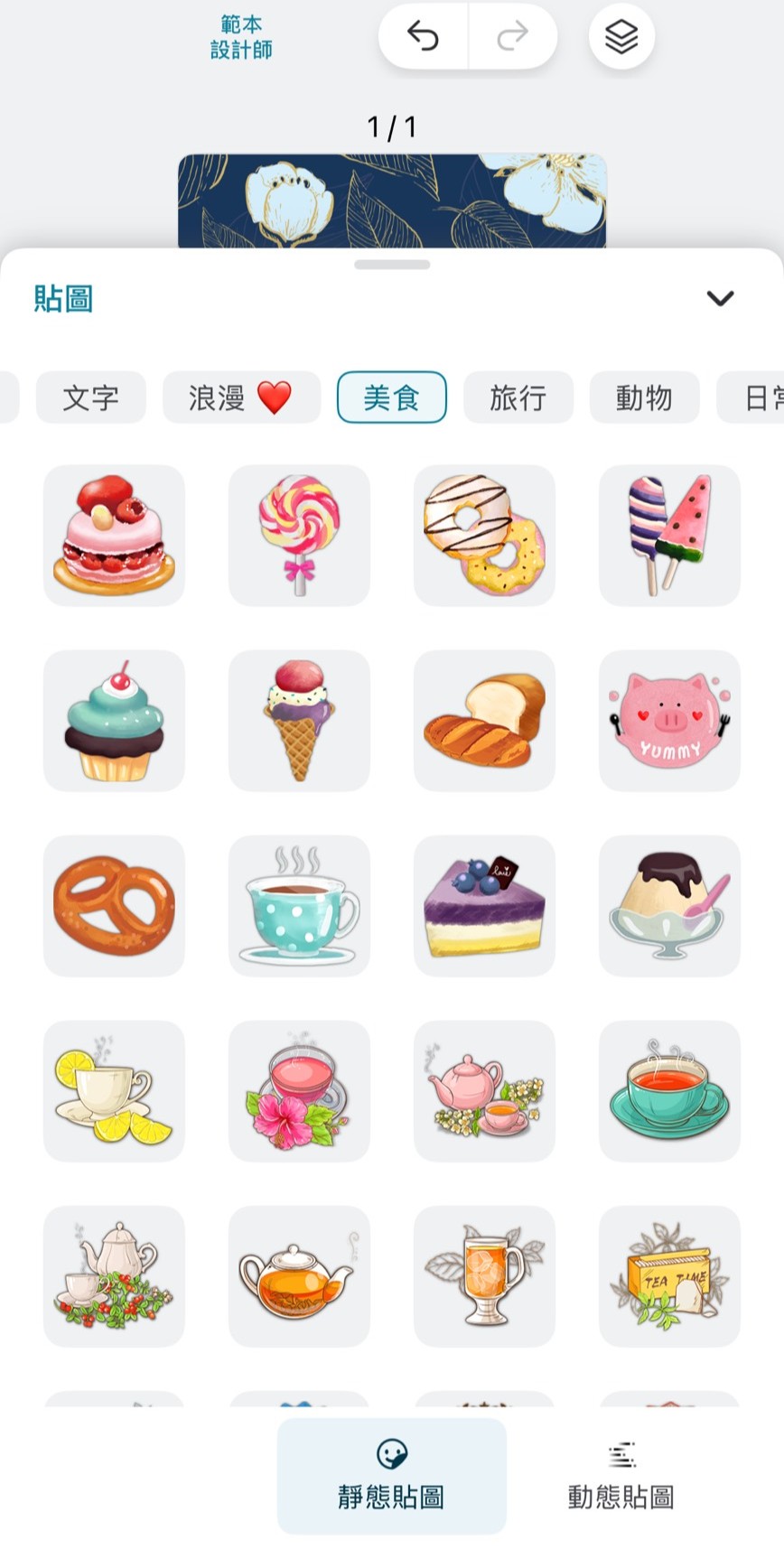Select the watermelon popsicle sticker
784x1568 pixels.
pos(668,535)
